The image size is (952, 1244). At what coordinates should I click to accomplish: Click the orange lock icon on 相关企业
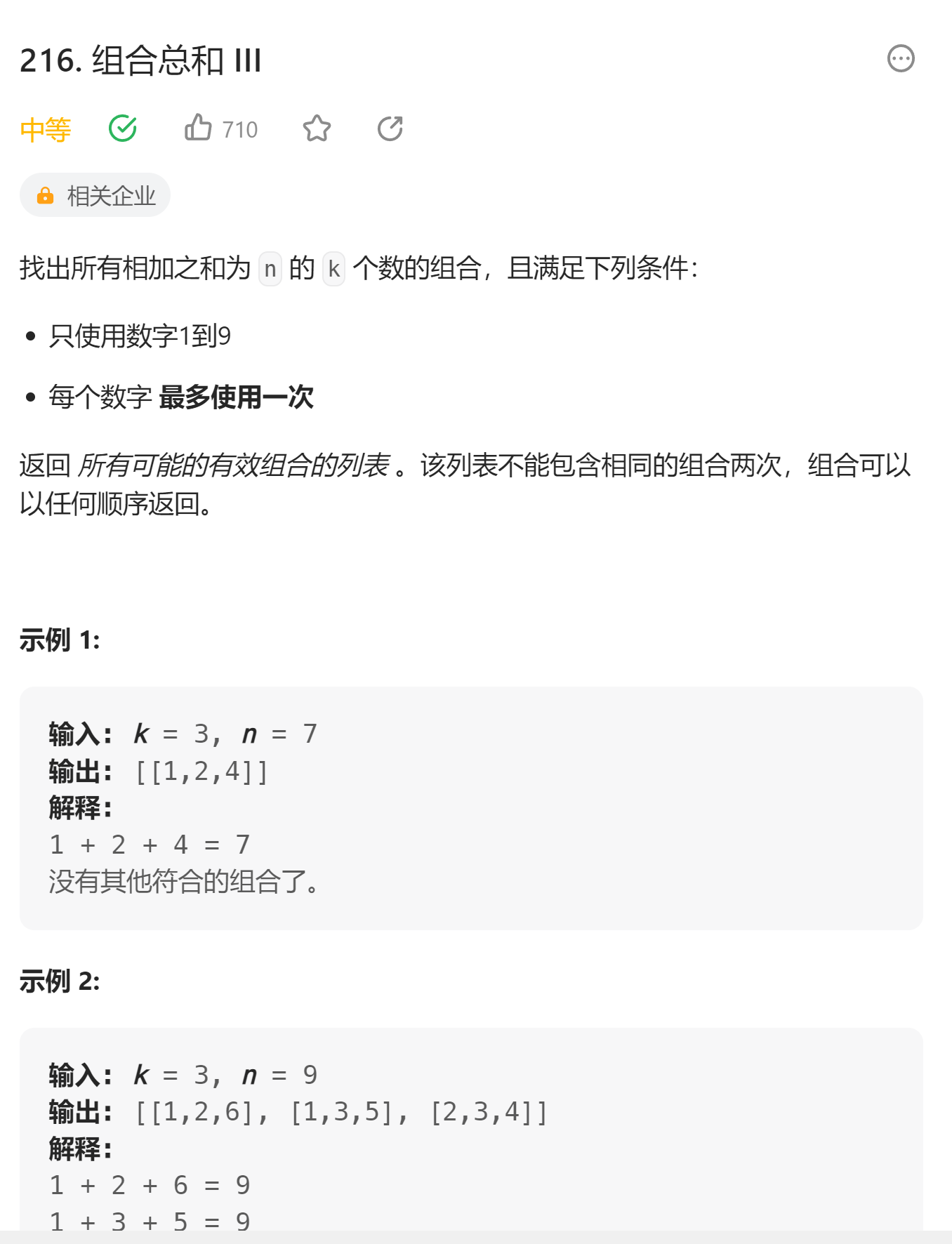44,195
